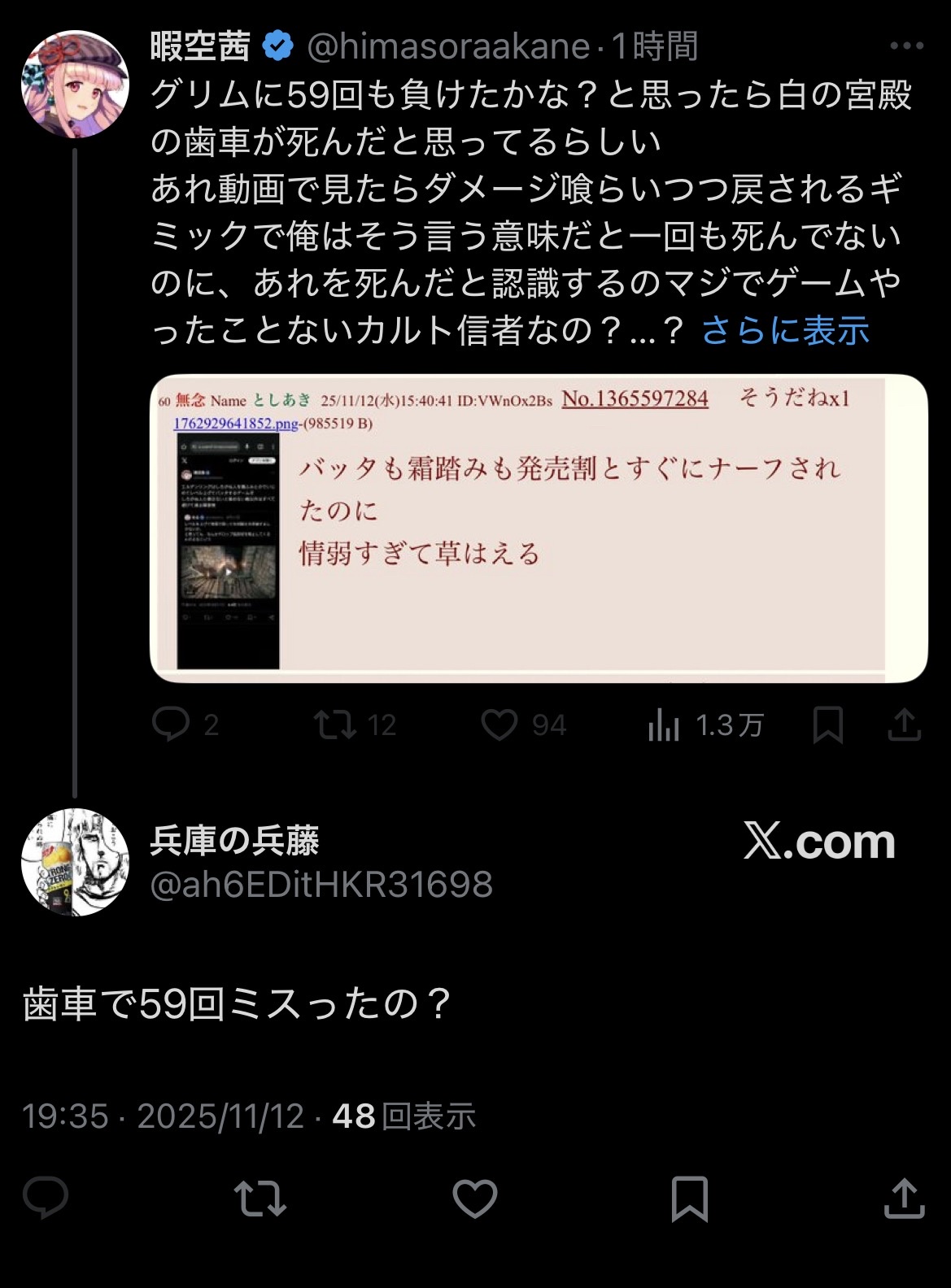This screenshot has height=1288, width=951.
Task: Reply to 兵庫の兵藤's post
Action: tap(46, 1199)
